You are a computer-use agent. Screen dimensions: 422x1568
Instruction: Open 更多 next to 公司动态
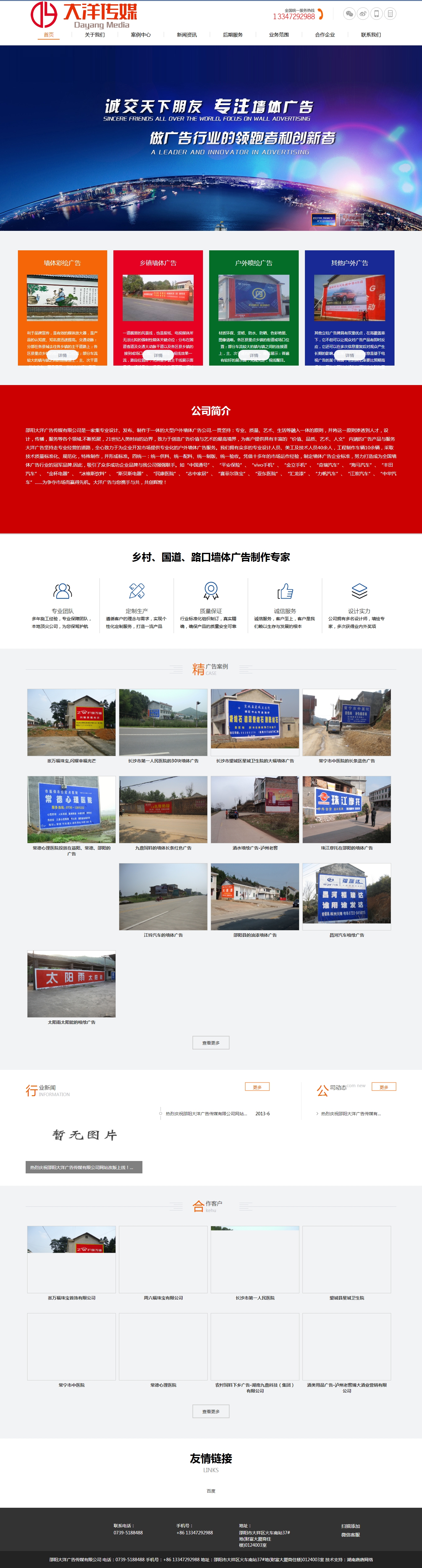click(384, 1087)
